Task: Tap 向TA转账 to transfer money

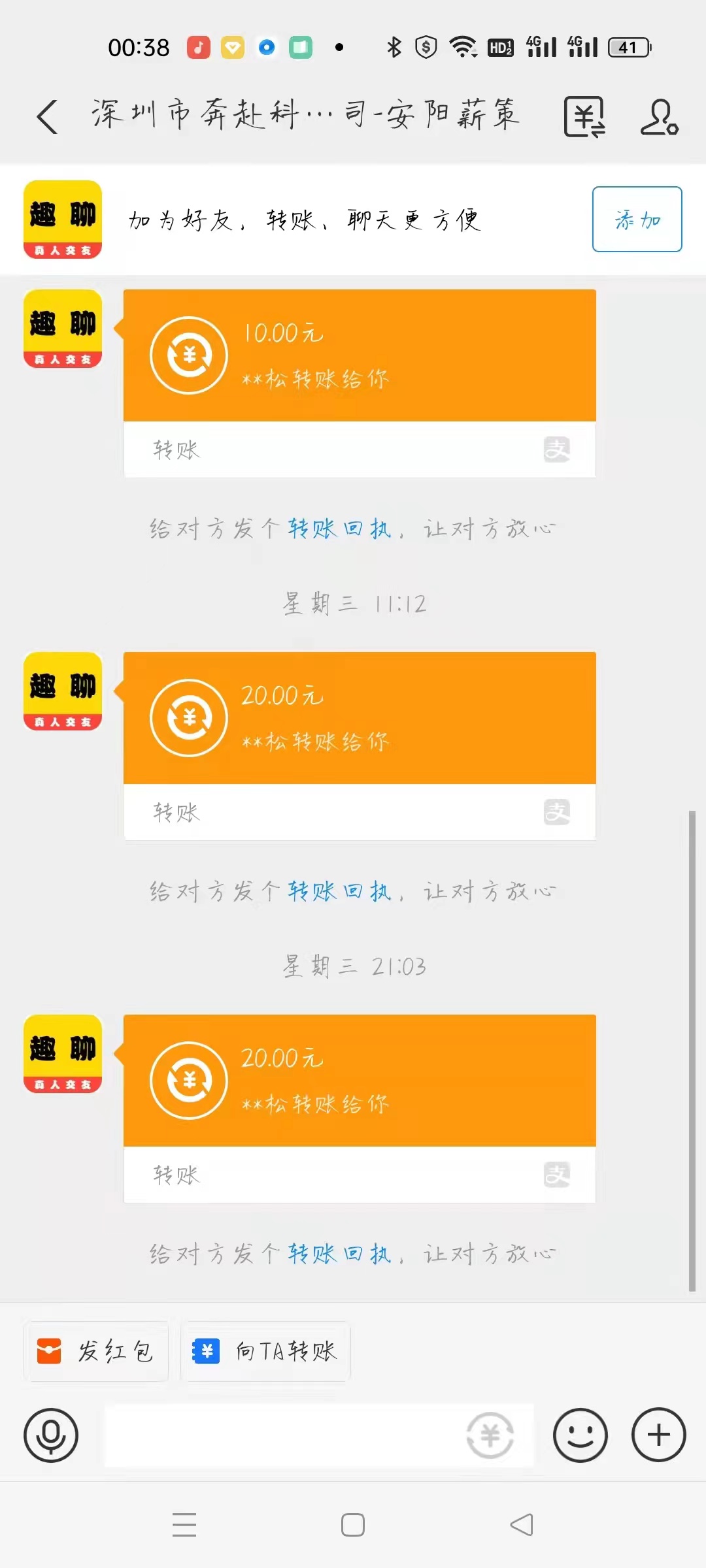Action: tap(265, 1351)
